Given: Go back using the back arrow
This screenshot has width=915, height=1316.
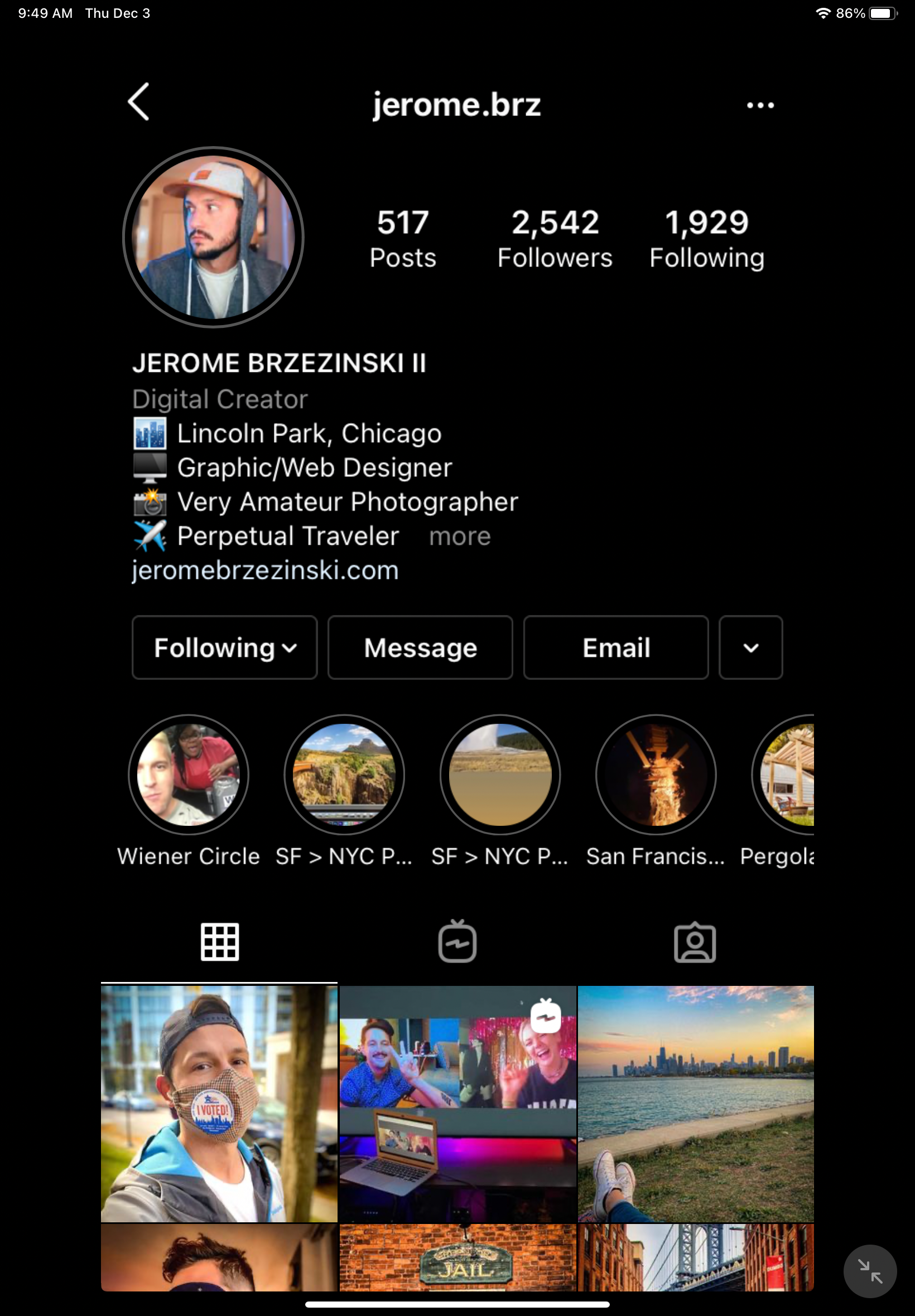Looking at the screenshot, I should coord(139,102).
